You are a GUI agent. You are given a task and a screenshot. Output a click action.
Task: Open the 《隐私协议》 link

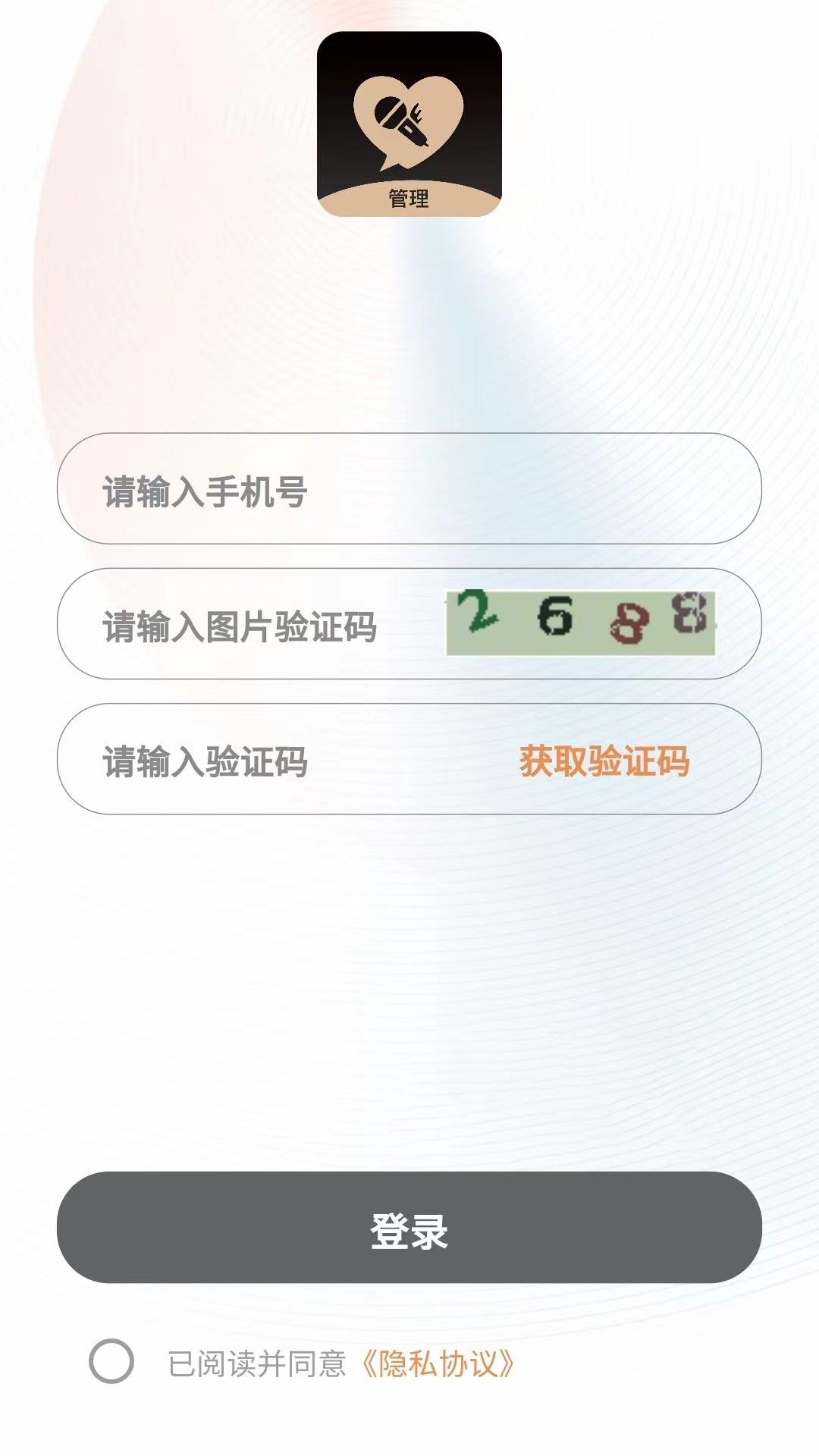point(437,1363)
